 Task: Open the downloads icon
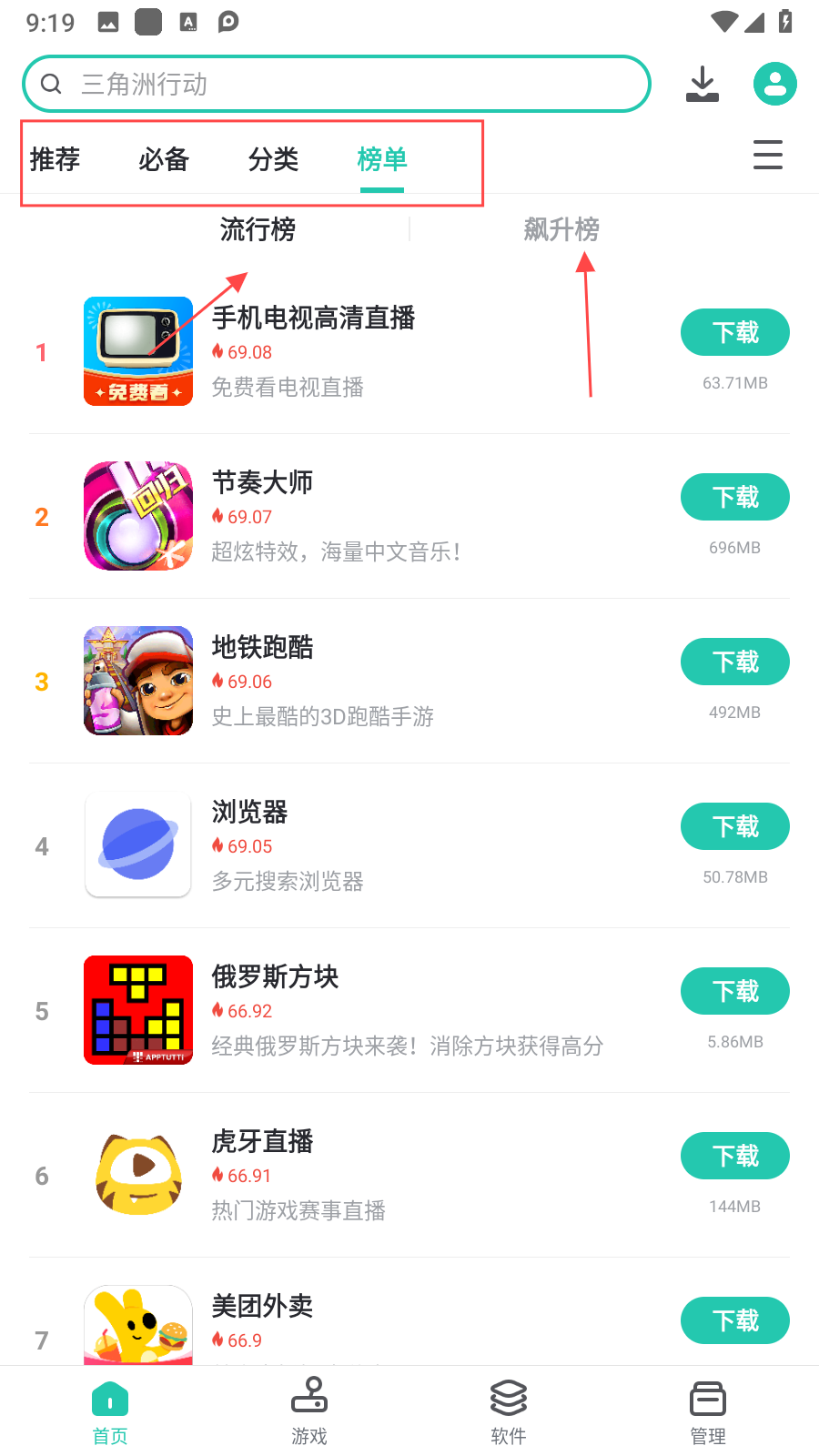click(x=702, y=84)
